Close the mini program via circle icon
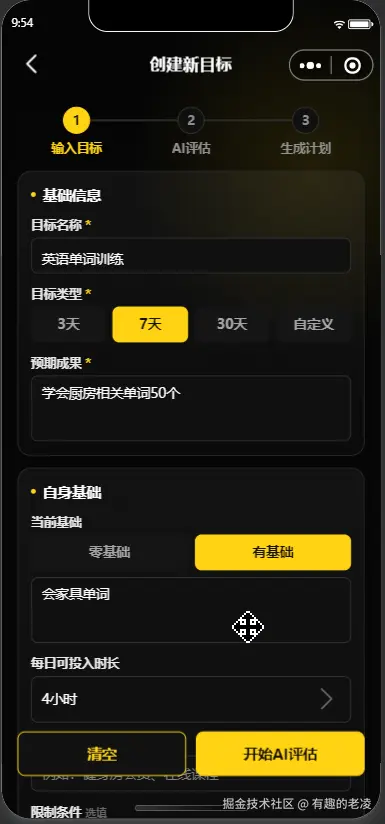This screenshot has height=824, width=385. (x=352, y=66)
